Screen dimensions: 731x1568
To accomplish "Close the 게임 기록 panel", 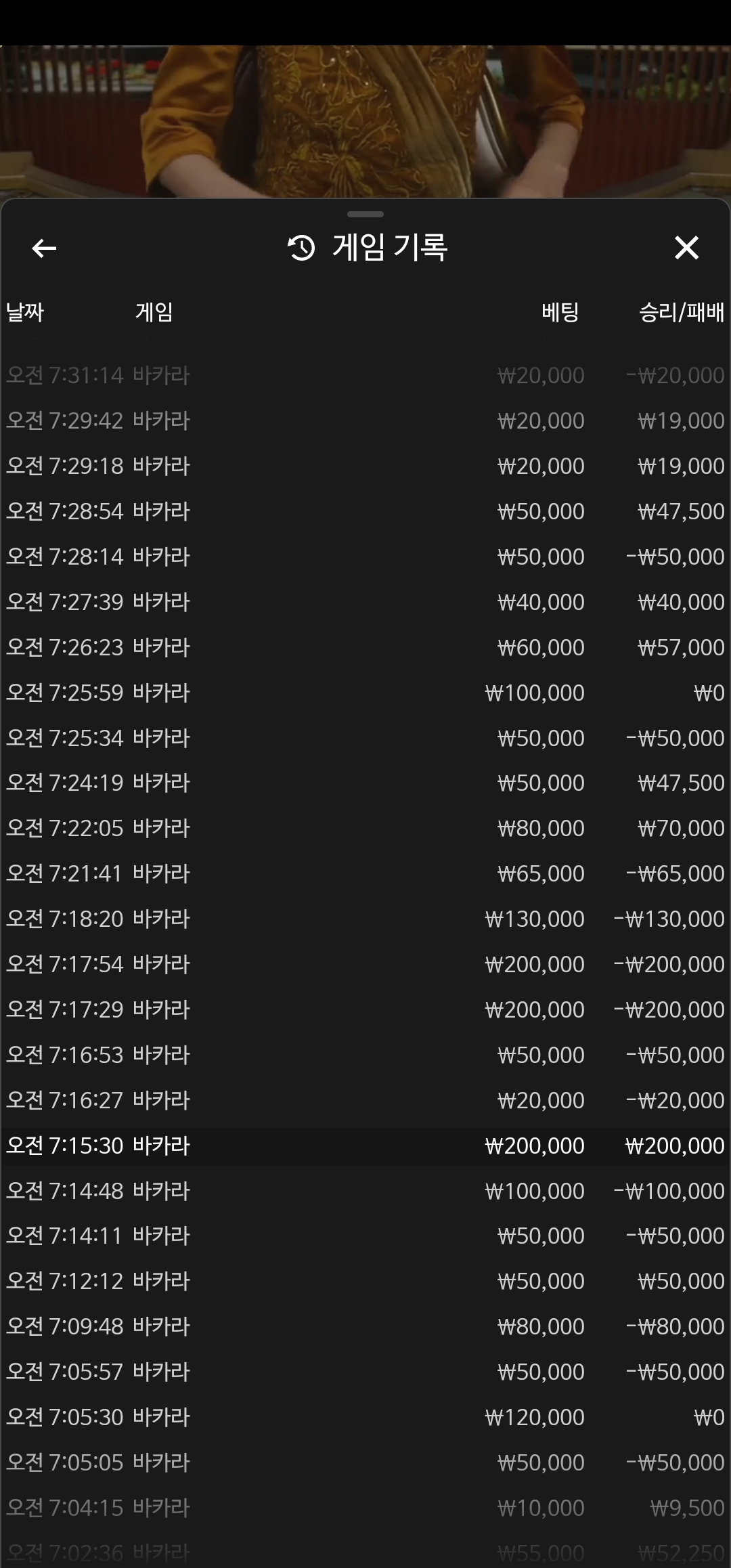I will click(686, 248).
